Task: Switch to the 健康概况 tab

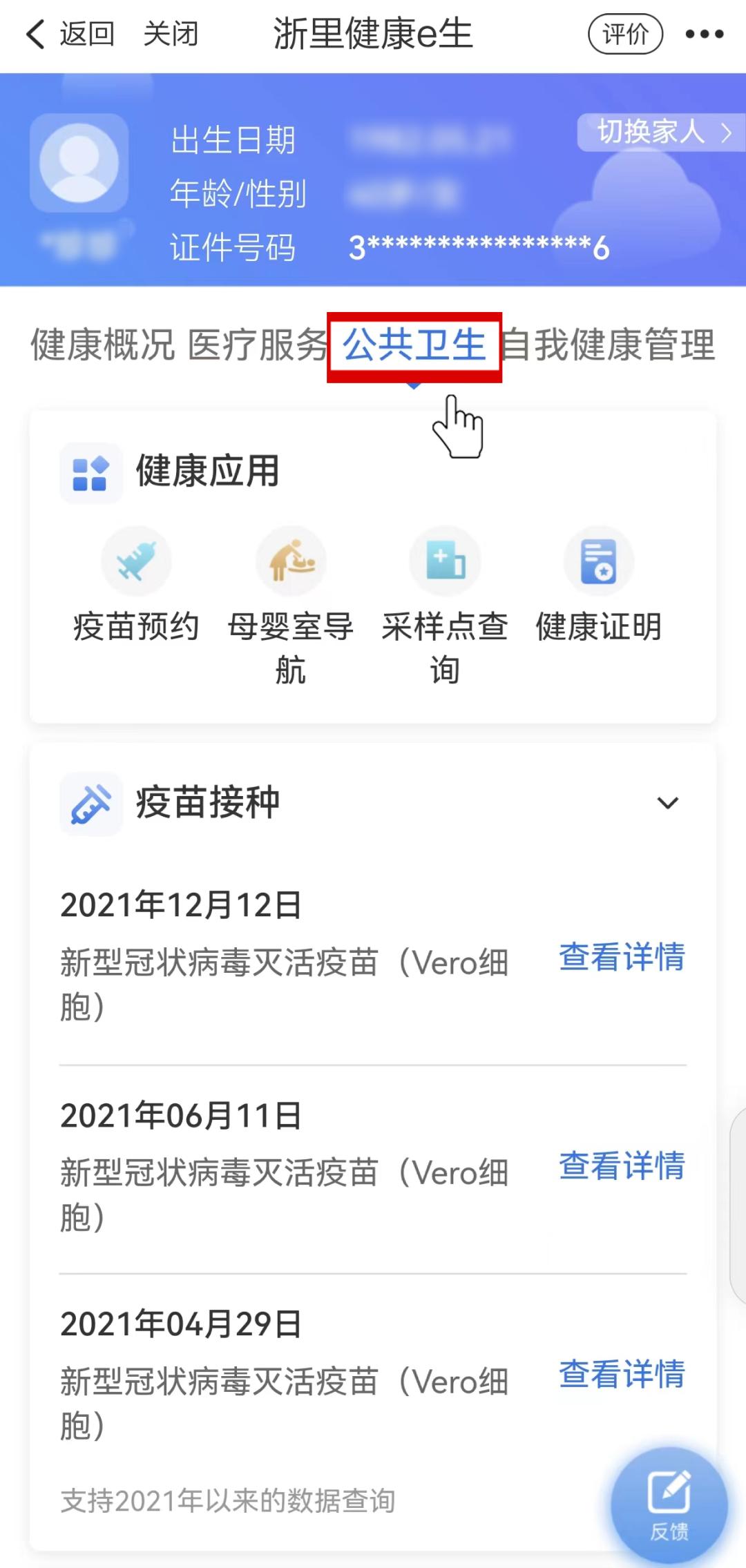Action: pyautogui.click(x=102, y=345)
